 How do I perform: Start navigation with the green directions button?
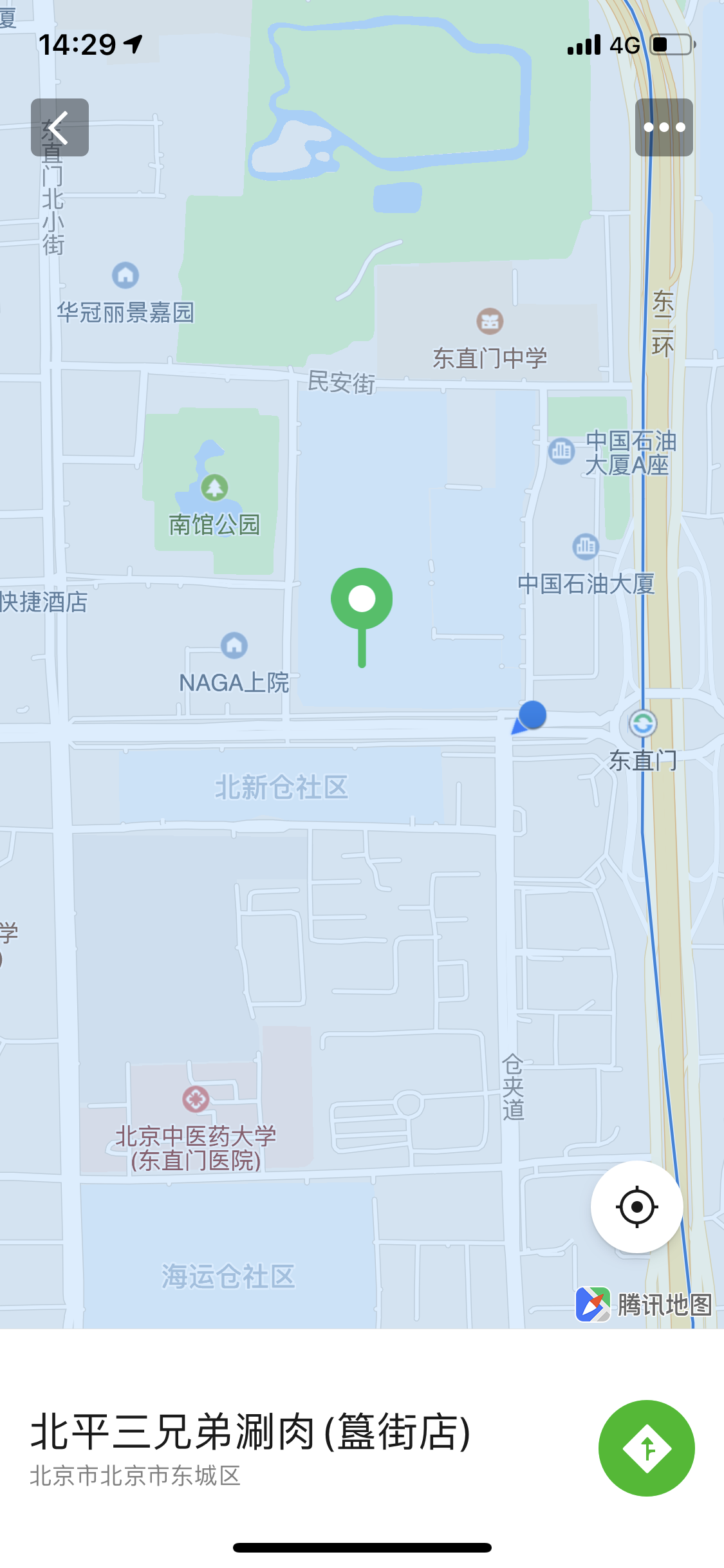click(646, 1448)
